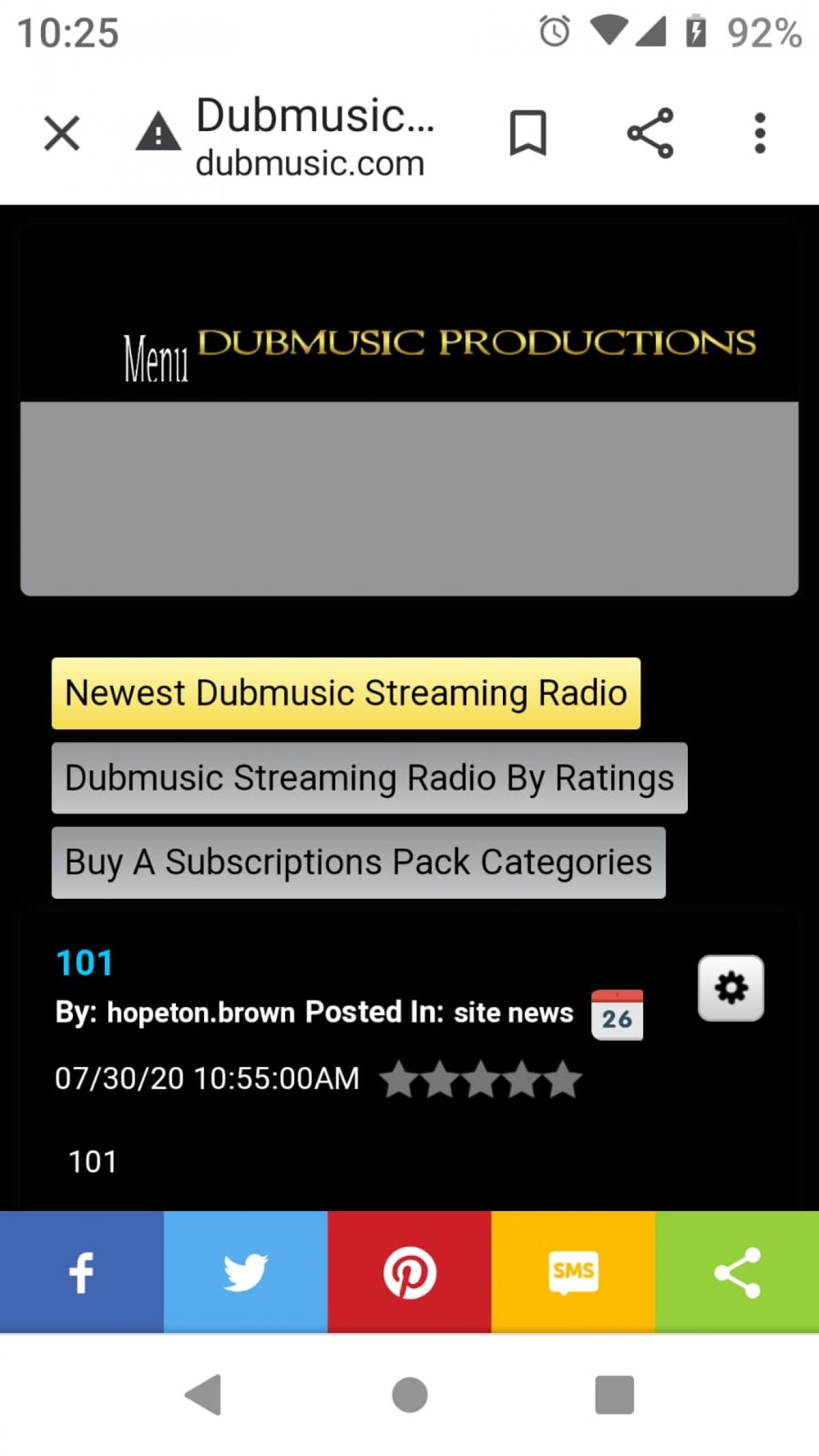Share on Twitter
The width and height of the screenshot is (819, 1456).
coord(245,1272)
